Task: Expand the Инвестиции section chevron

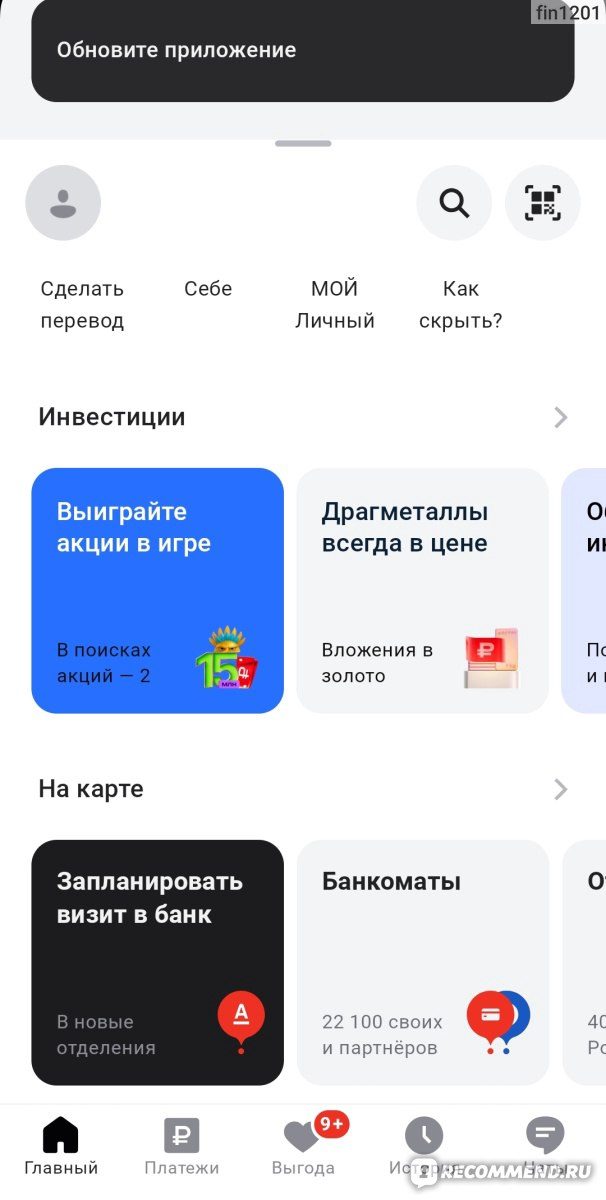Action: pos(560,417)
